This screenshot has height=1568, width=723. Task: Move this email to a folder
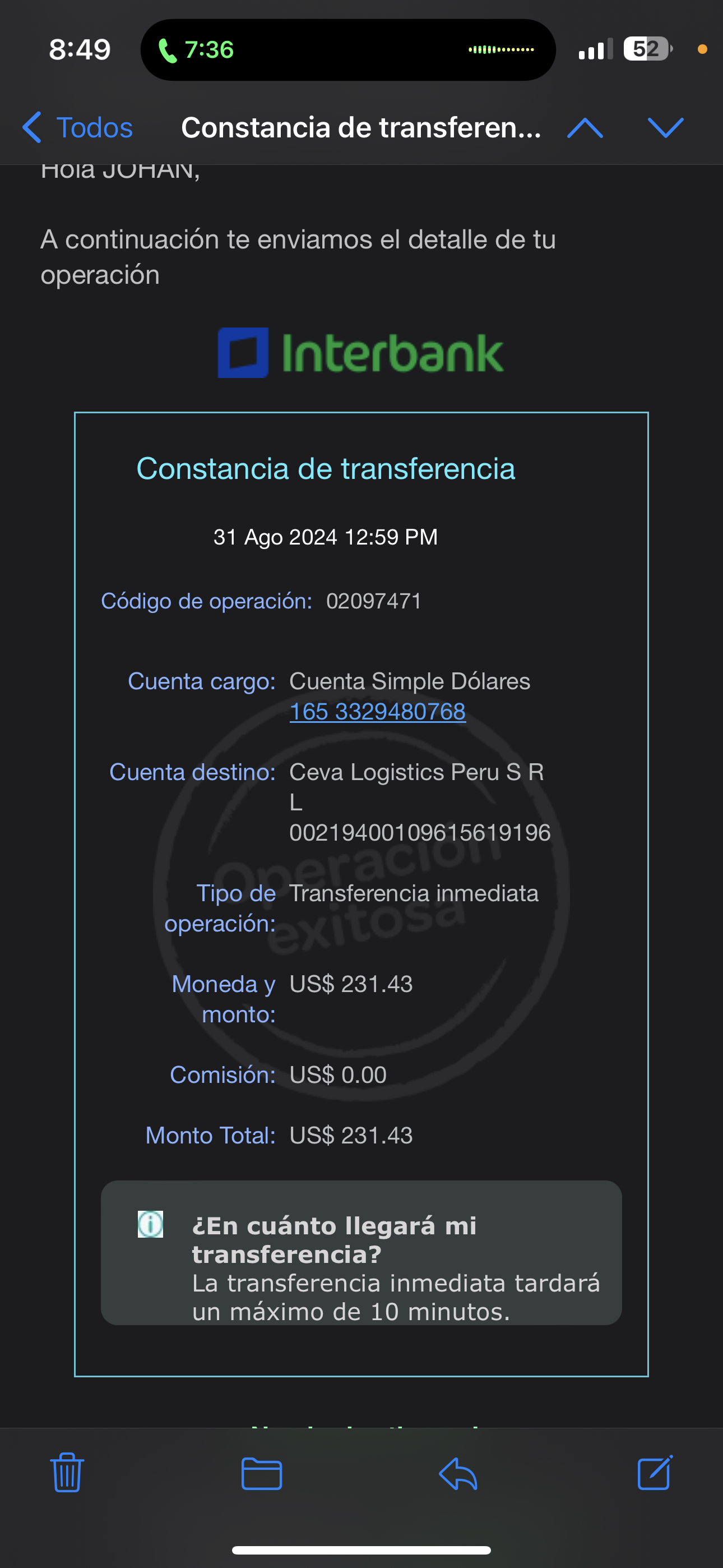click(x=262, y=1474)
